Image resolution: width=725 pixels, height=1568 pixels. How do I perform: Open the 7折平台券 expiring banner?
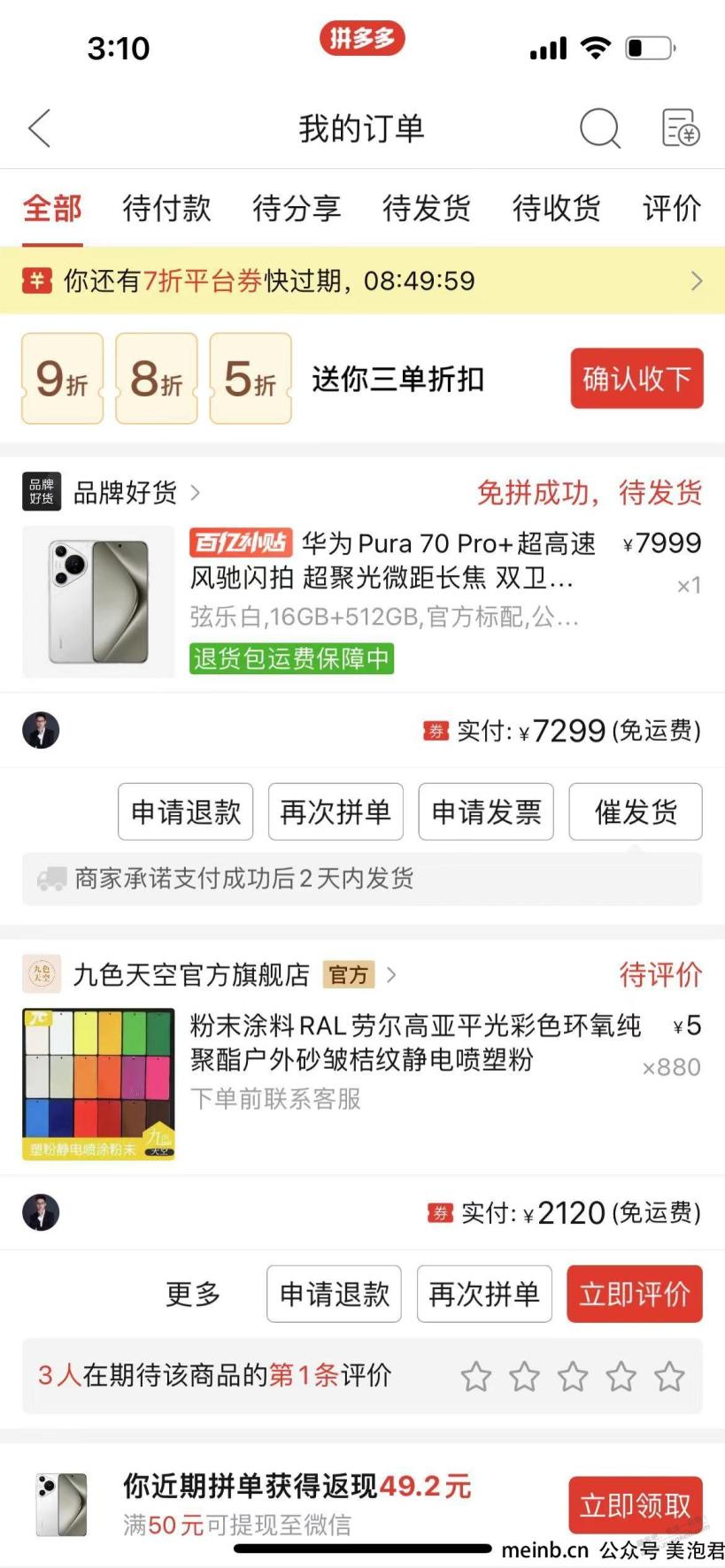pyautogui.click(x=362, y=281)
